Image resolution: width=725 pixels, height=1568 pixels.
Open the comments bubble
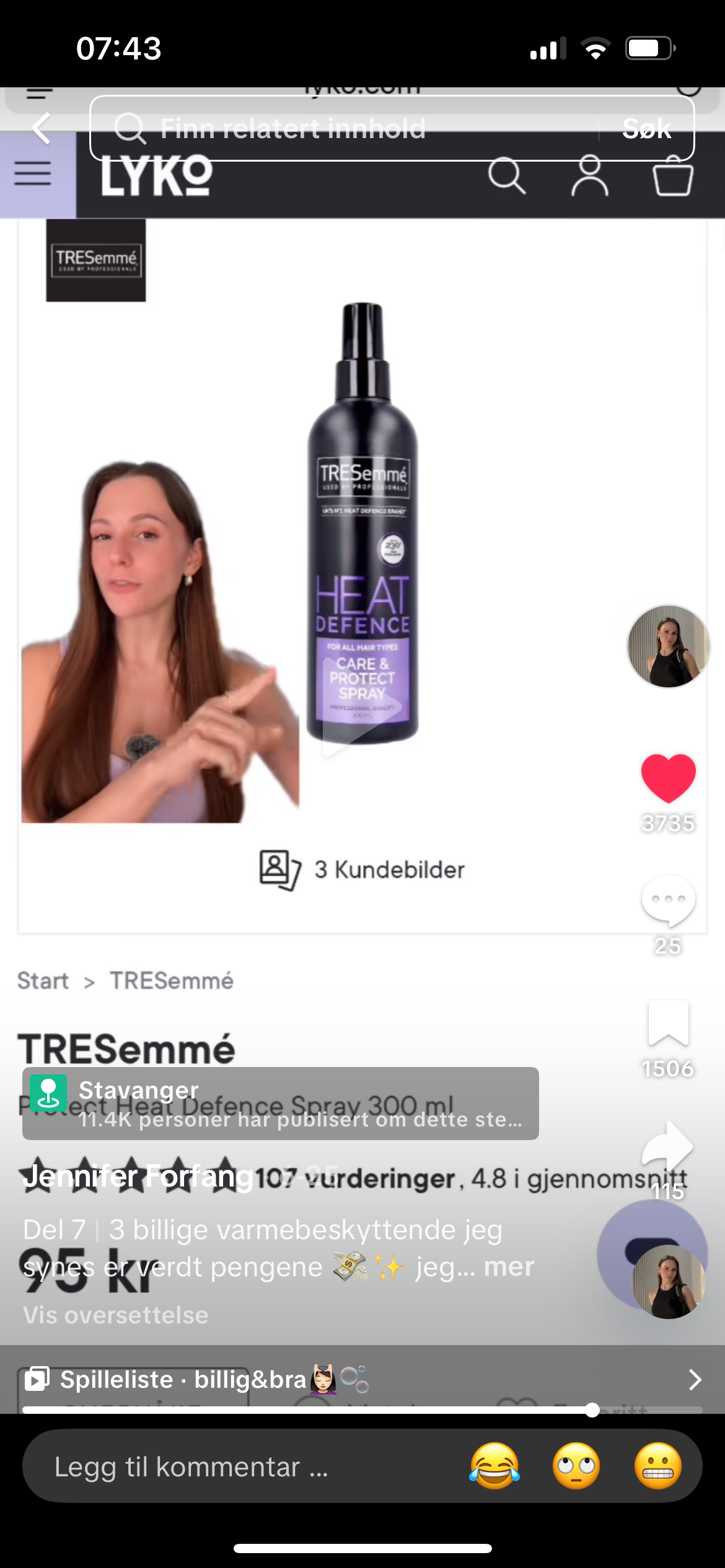point(667,899)
